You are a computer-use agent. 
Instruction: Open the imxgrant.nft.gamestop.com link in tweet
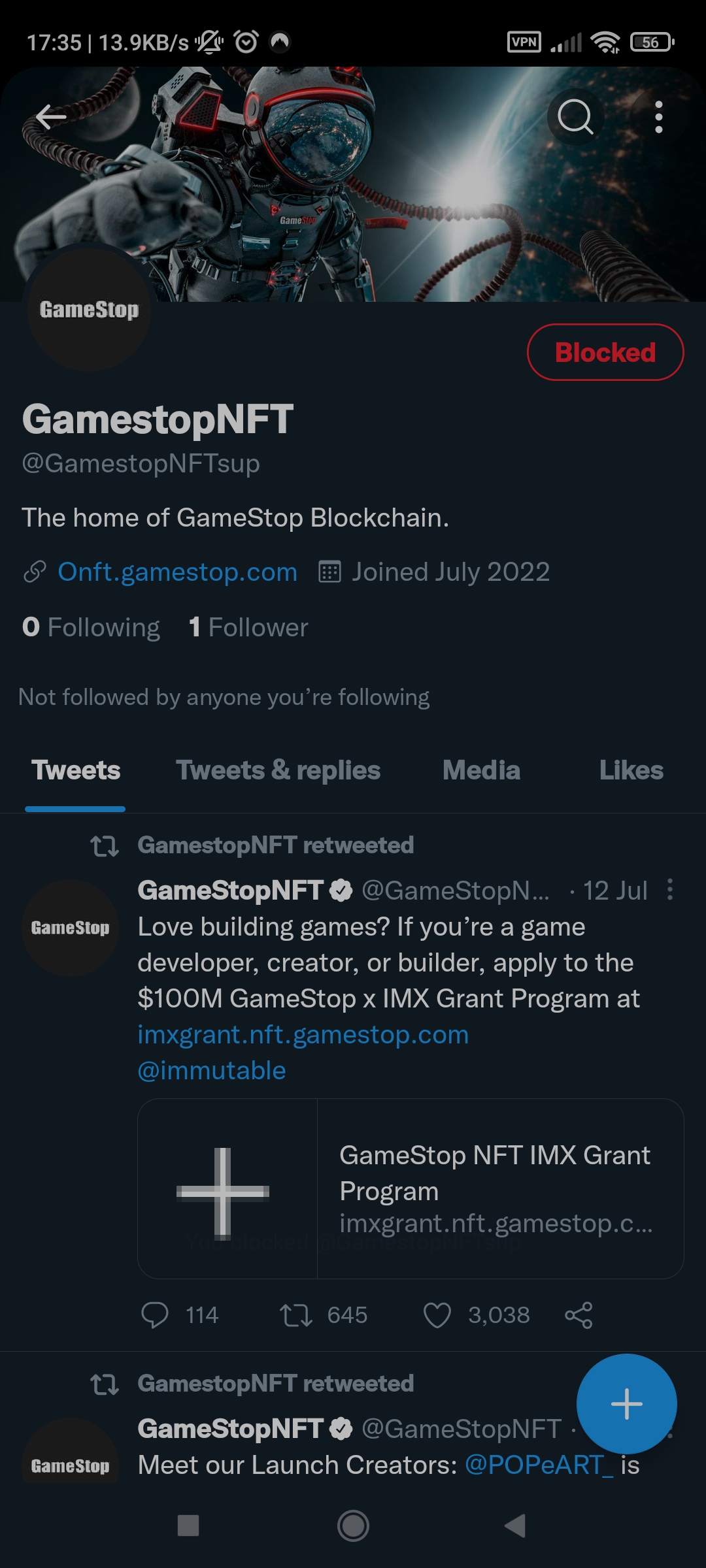click(303, 1034)
